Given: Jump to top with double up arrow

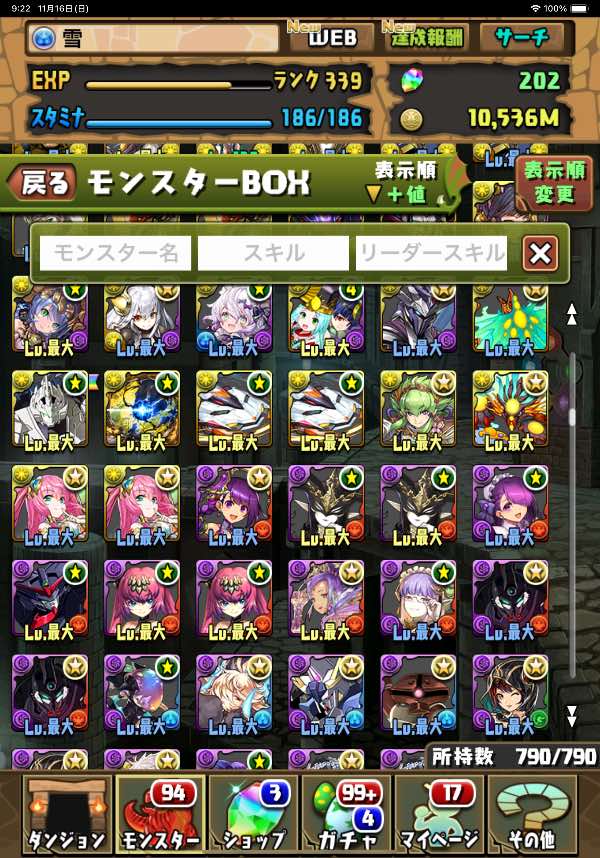Looking at the screenshot, I should 572,315.
